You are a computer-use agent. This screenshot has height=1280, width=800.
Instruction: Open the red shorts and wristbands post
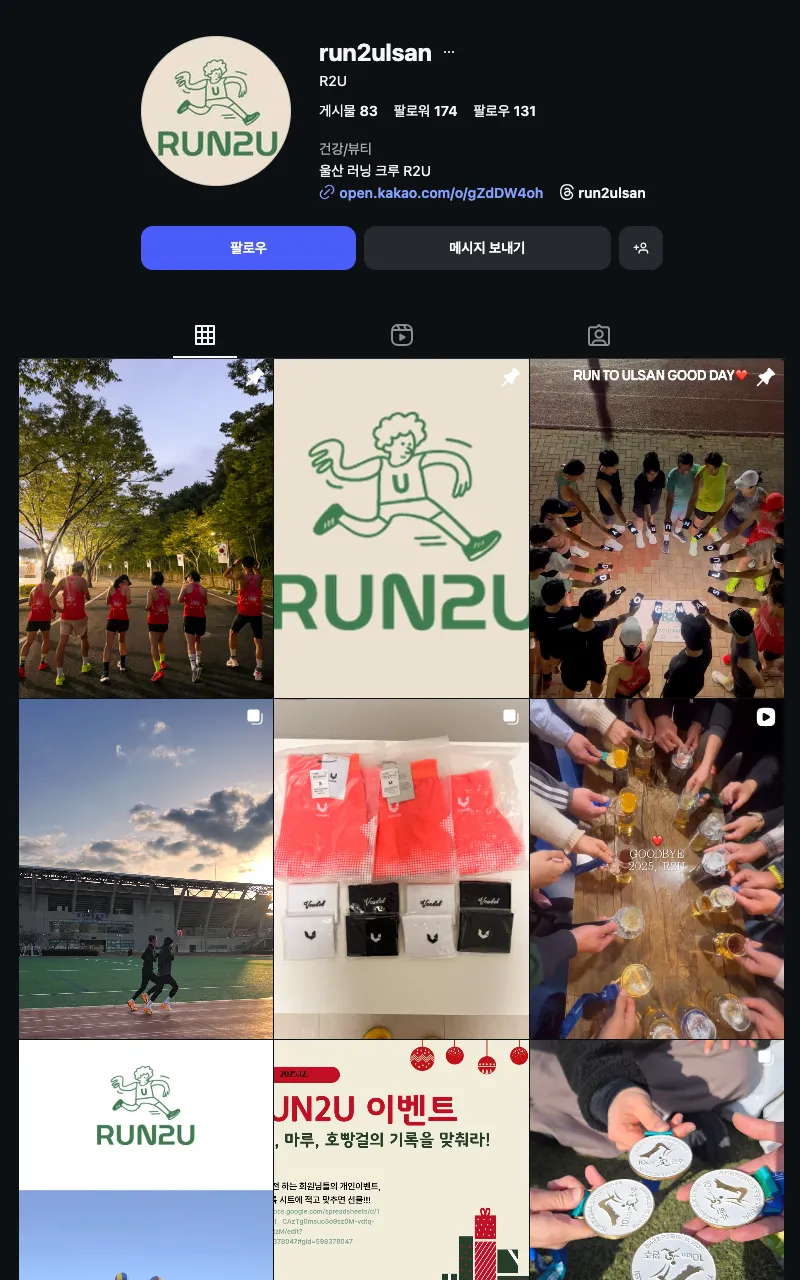pyautogui.click(x=401, y=868)
